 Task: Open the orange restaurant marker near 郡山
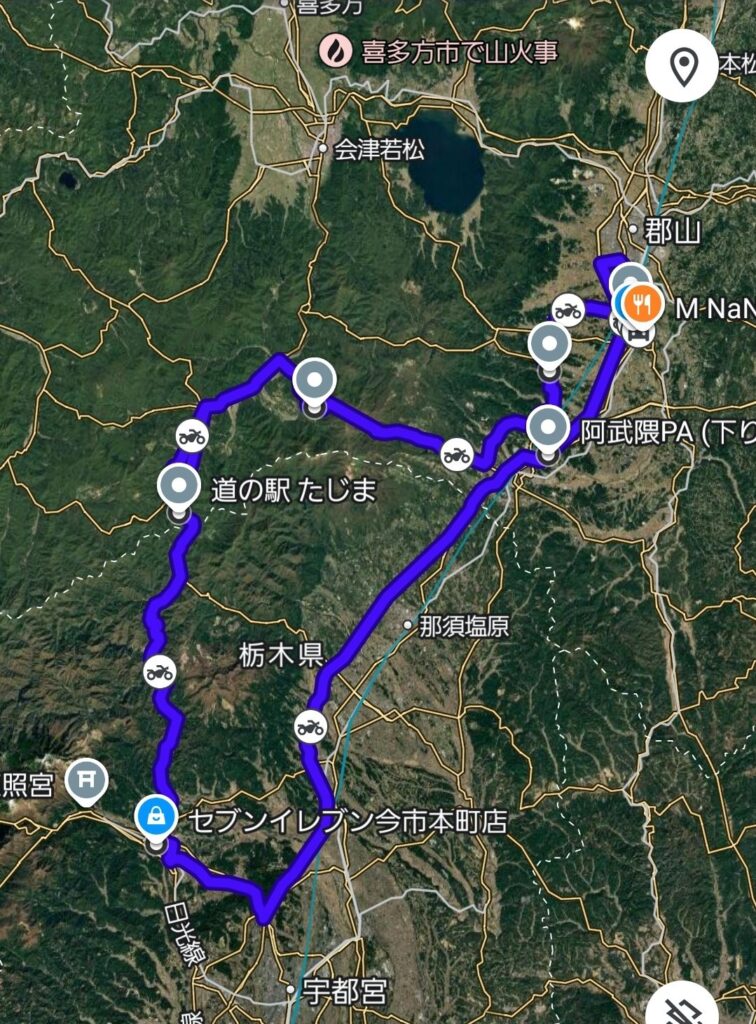(x=640, y=301)
